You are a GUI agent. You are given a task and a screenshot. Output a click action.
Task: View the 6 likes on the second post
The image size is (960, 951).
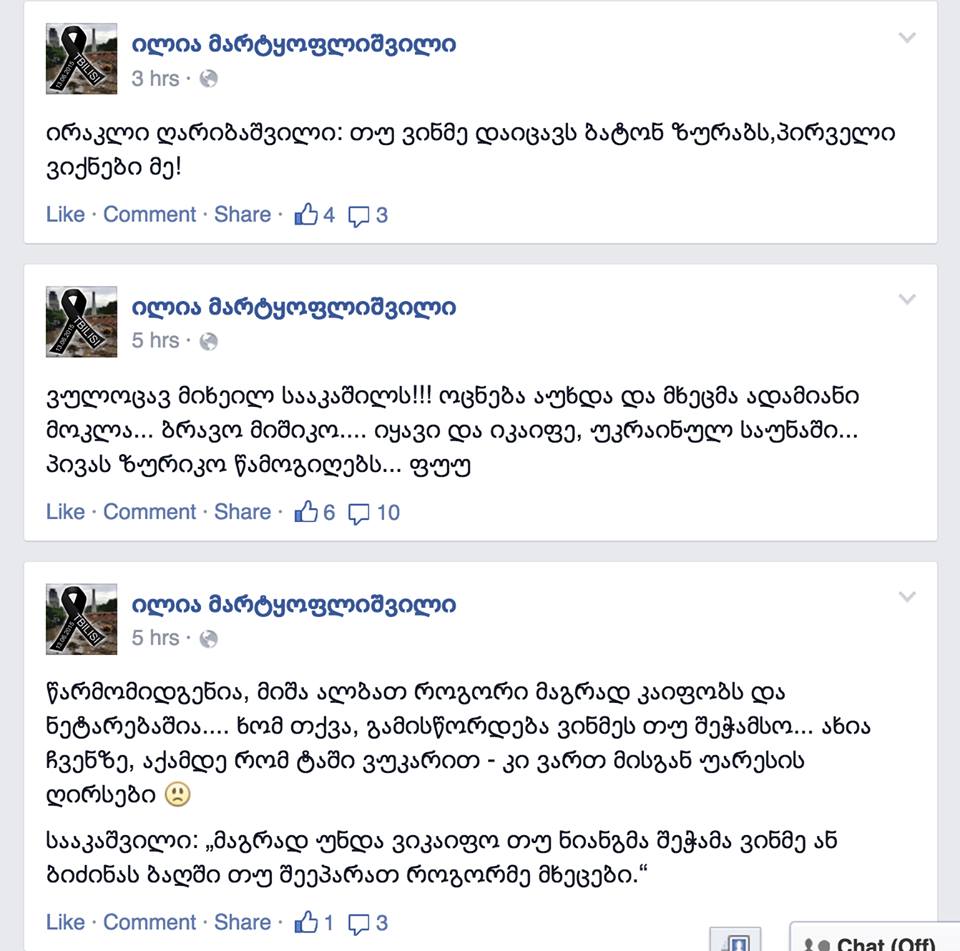point(315,512)
